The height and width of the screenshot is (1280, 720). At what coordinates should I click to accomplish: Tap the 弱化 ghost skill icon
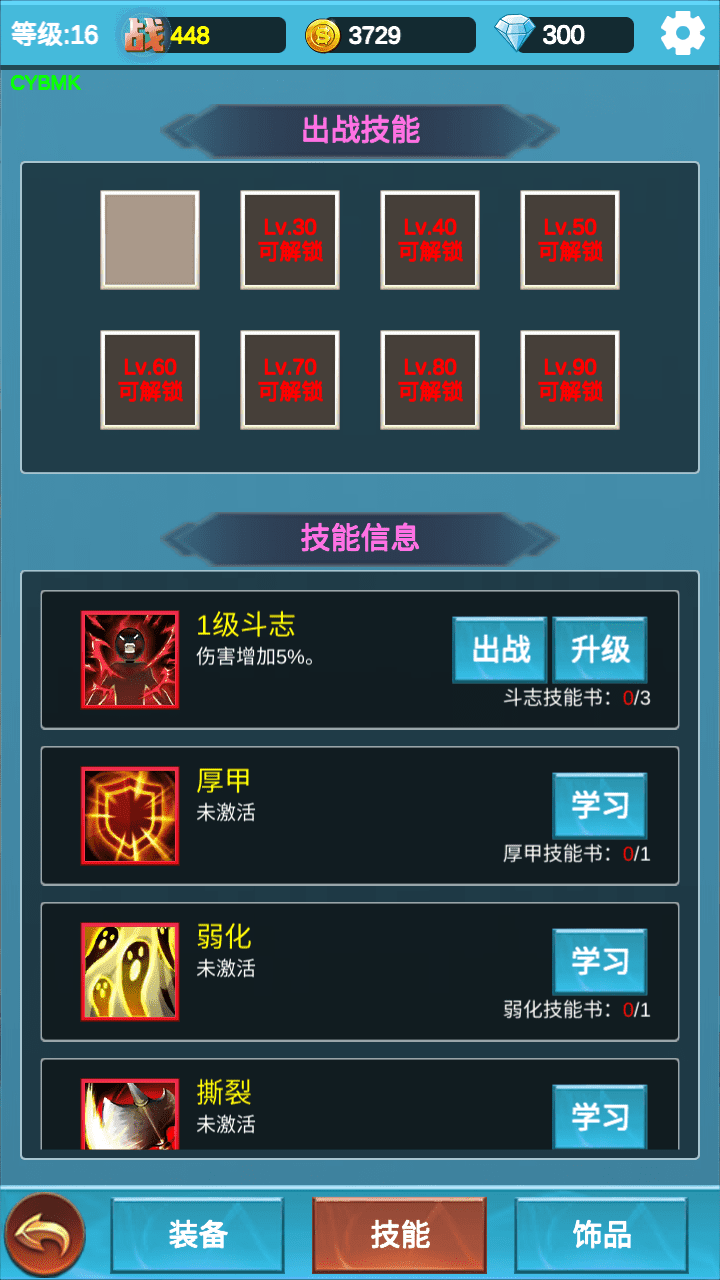click(x=130, y=972)
